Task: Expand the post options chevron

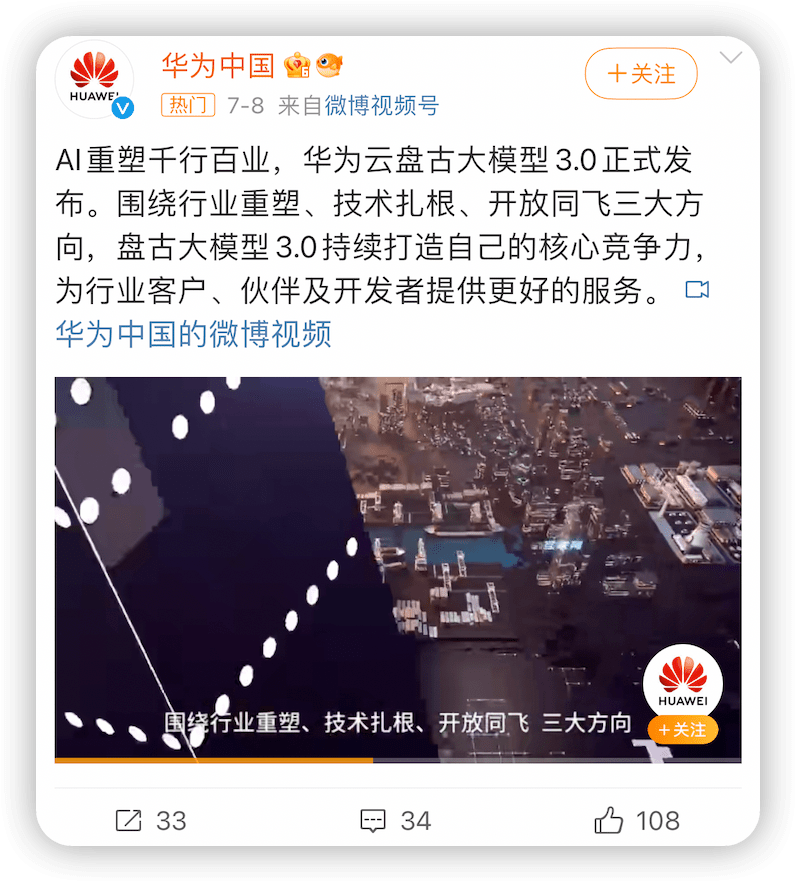Action: 732,58
